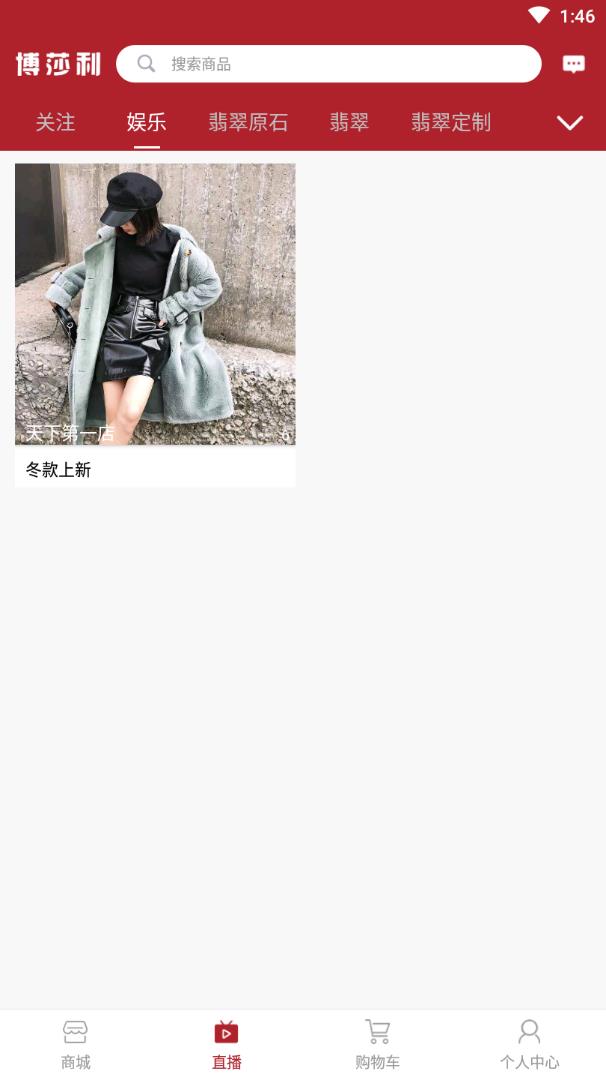Go to the 翡翠定制 tab
606x1080 pixels.
click(450, 123)
